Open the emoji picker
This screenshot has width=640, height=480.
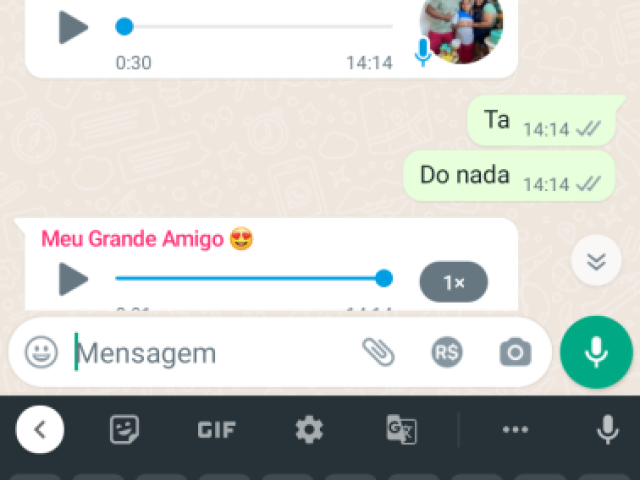[x=41, y=352]
